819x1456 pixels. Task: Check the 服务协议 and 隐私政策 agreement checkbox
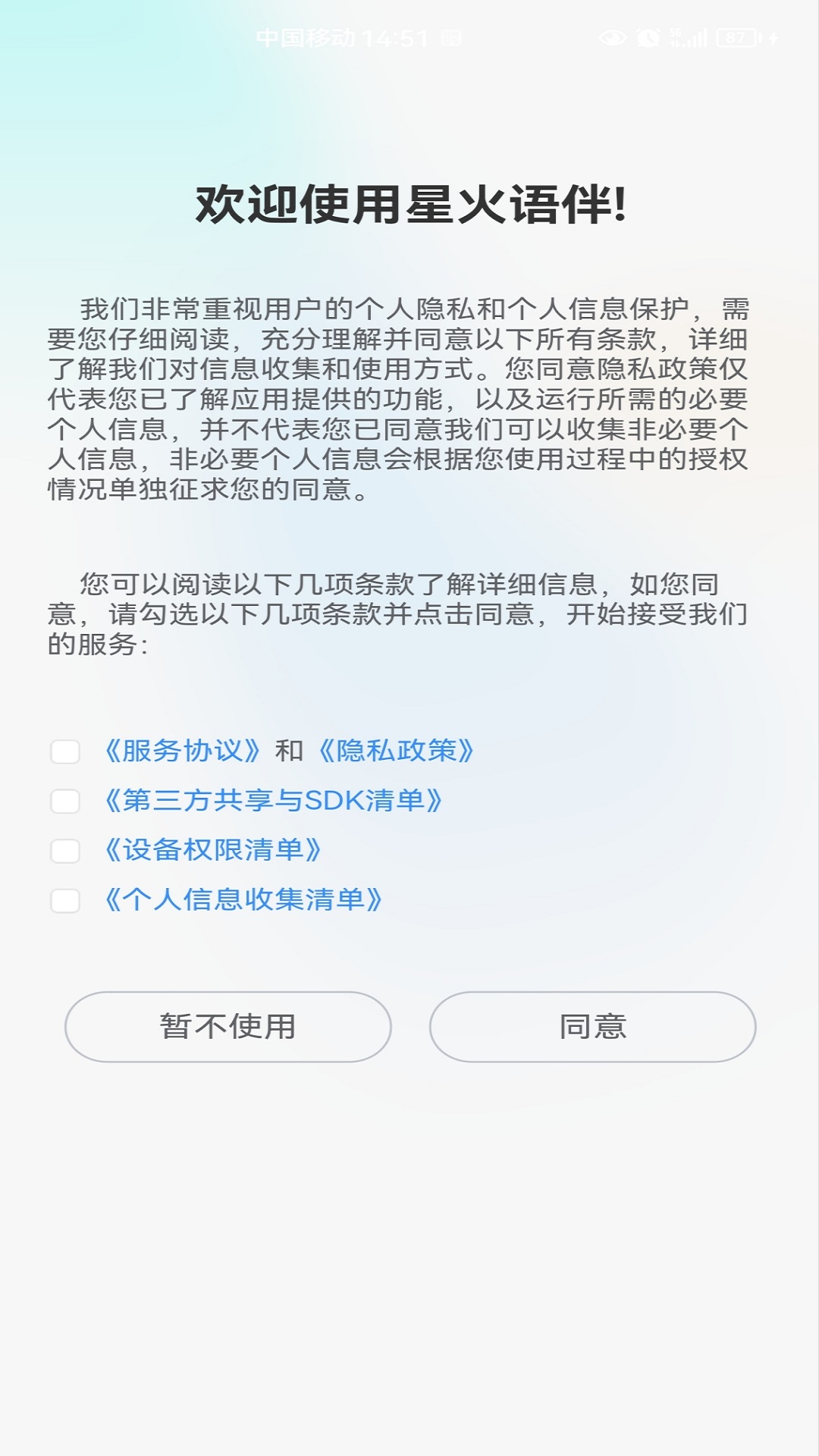point(65,751)
